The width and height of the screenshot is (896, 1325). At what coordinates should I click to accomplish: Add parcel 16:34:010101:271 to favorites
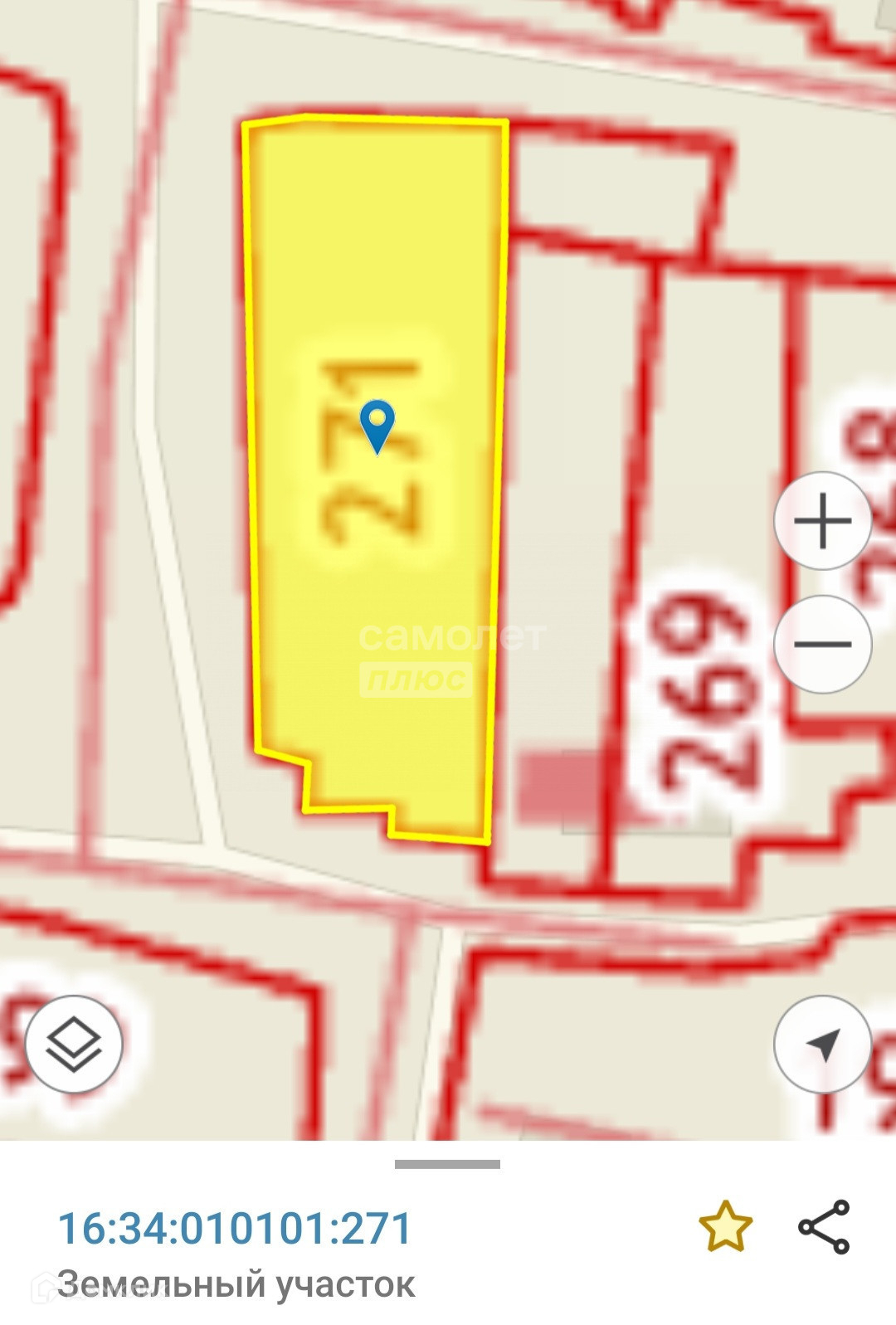[725, 1227]
